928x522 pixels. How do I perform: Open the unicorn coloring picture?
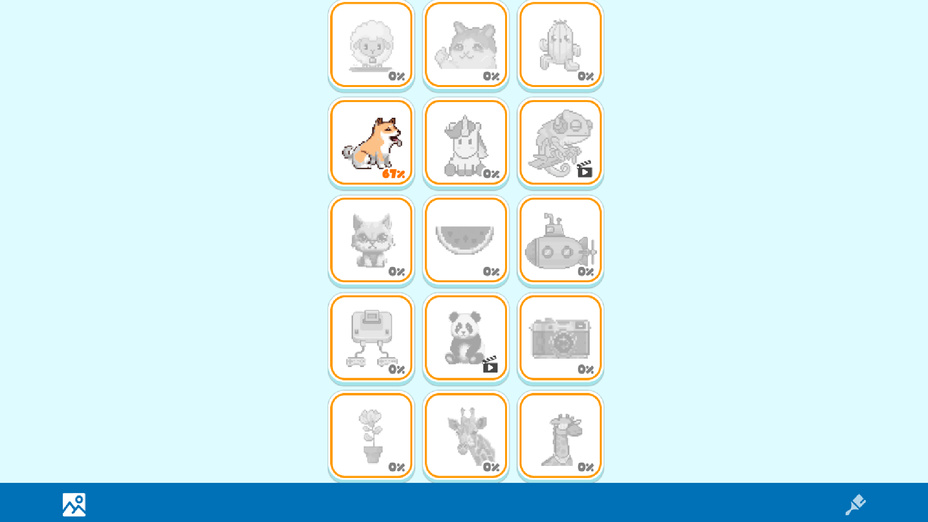click(x=466, y=142)
